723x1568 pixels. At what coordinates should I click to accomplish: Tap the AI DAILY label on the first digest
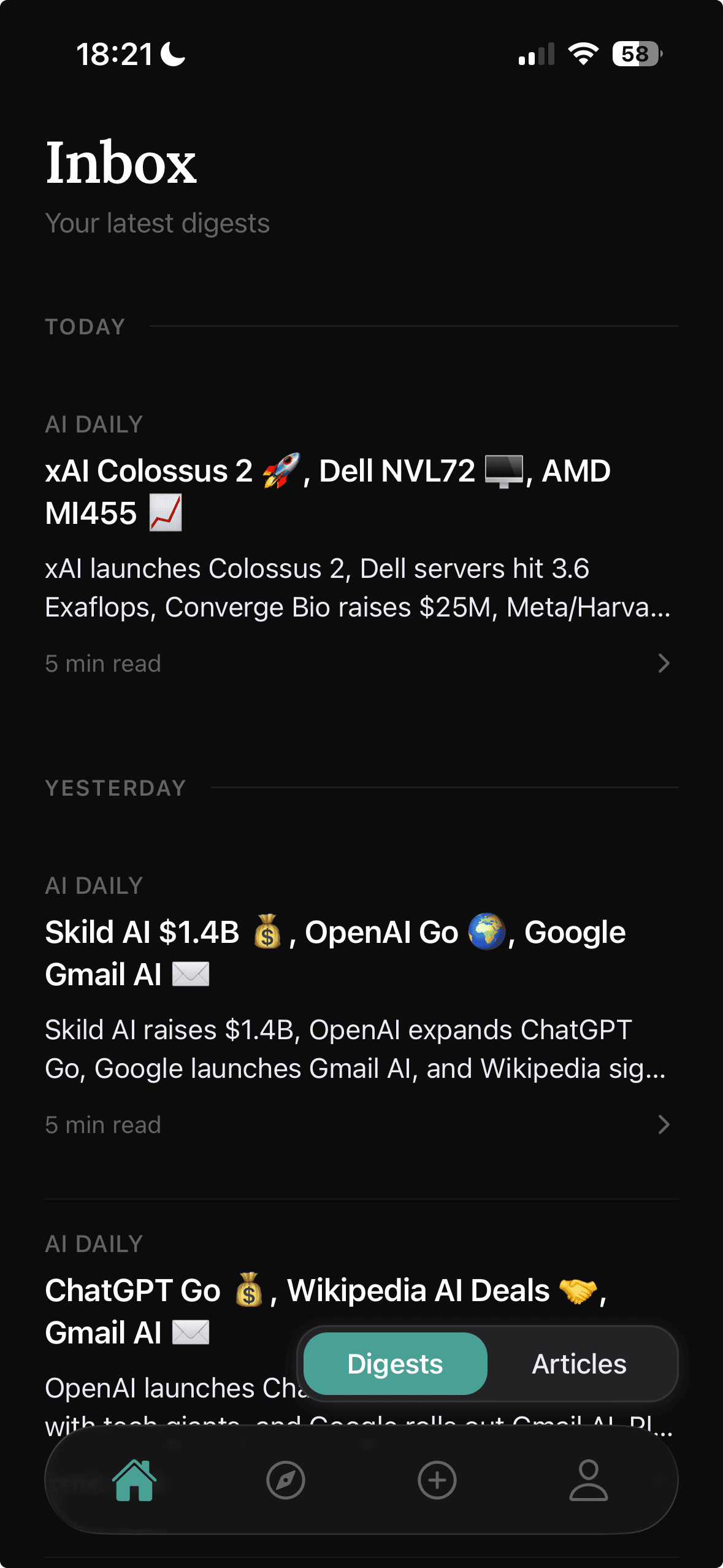[x=94, y=424]
